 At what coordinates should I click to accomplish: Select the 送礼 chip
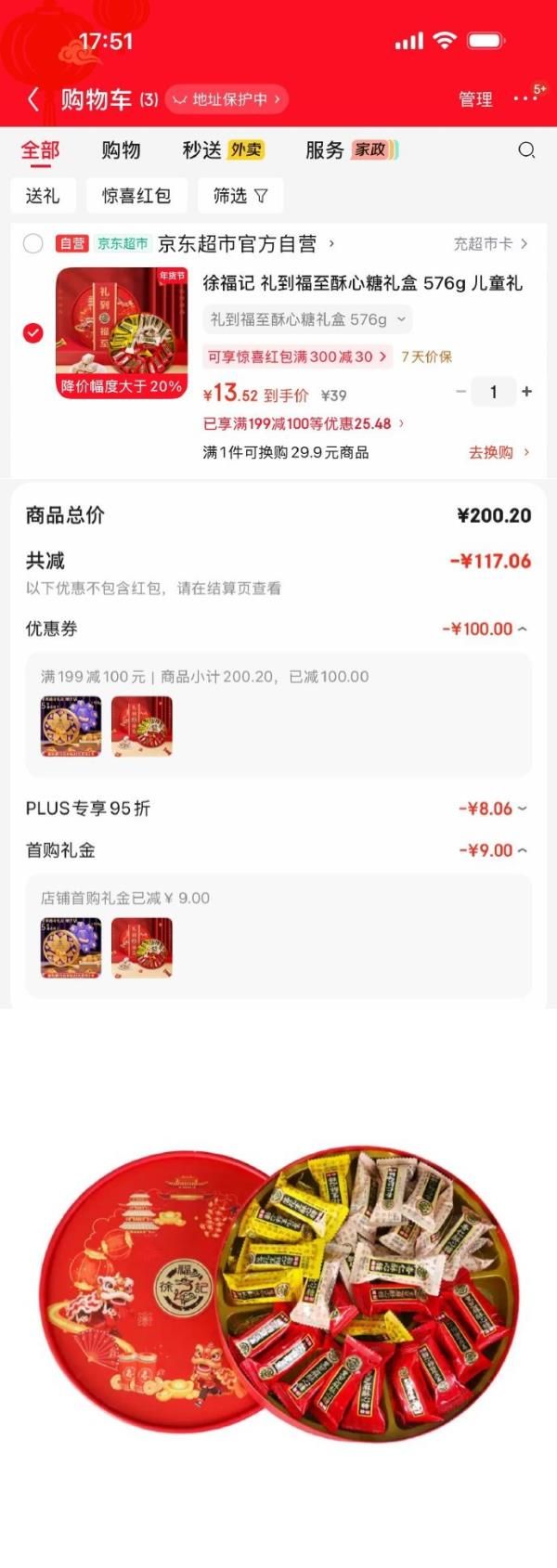tap(42, 196)
